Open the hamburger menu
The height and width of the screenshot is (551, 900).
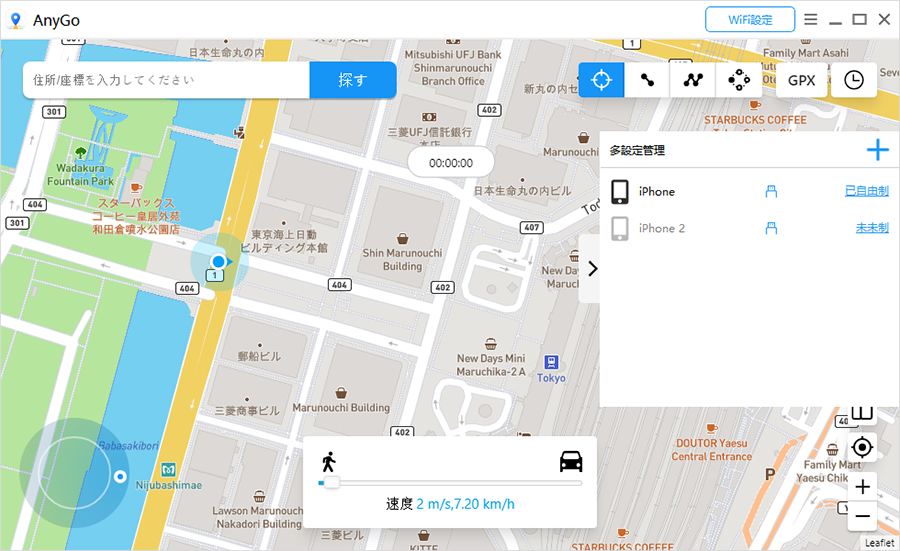click(x=811, y=19)
